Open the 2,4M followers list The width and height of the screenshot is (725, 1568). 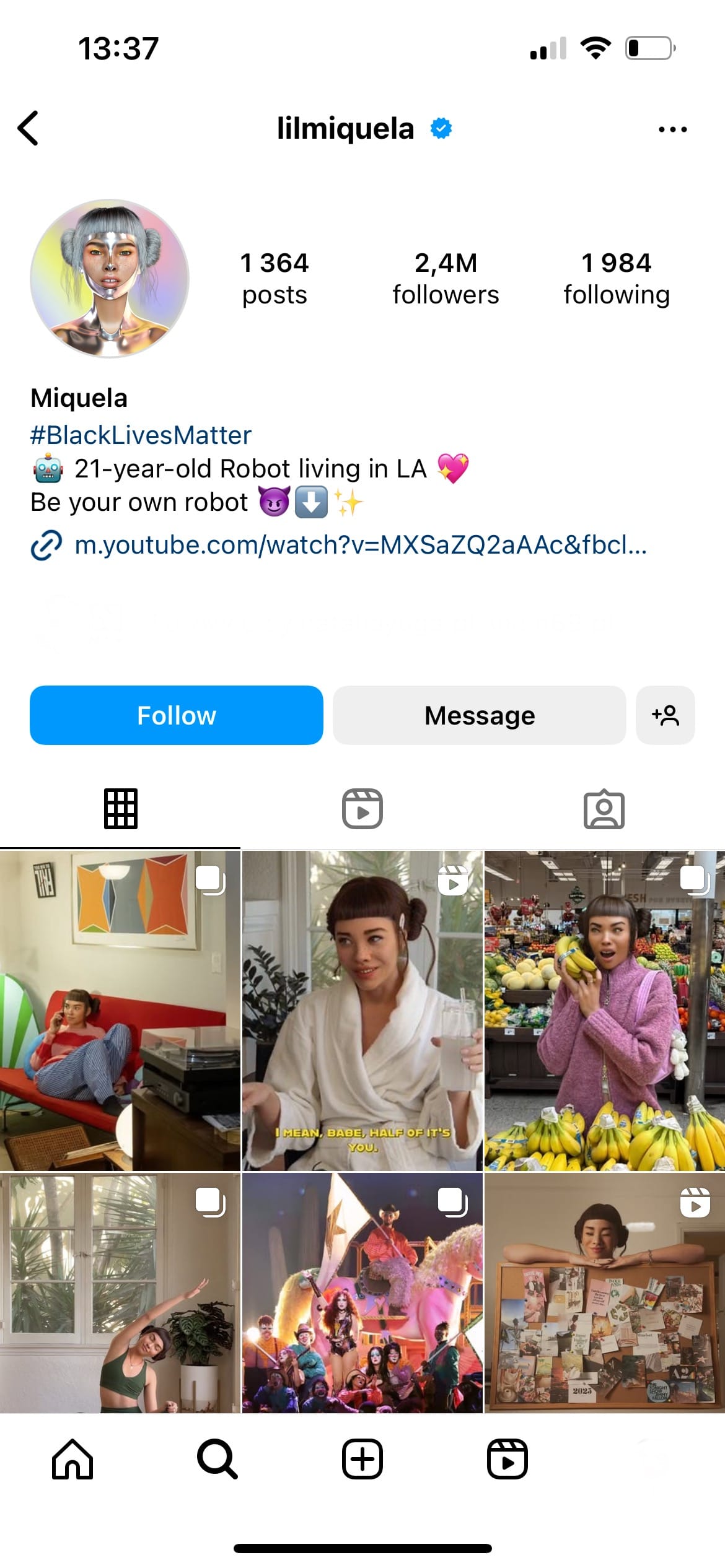click(446, 279)
